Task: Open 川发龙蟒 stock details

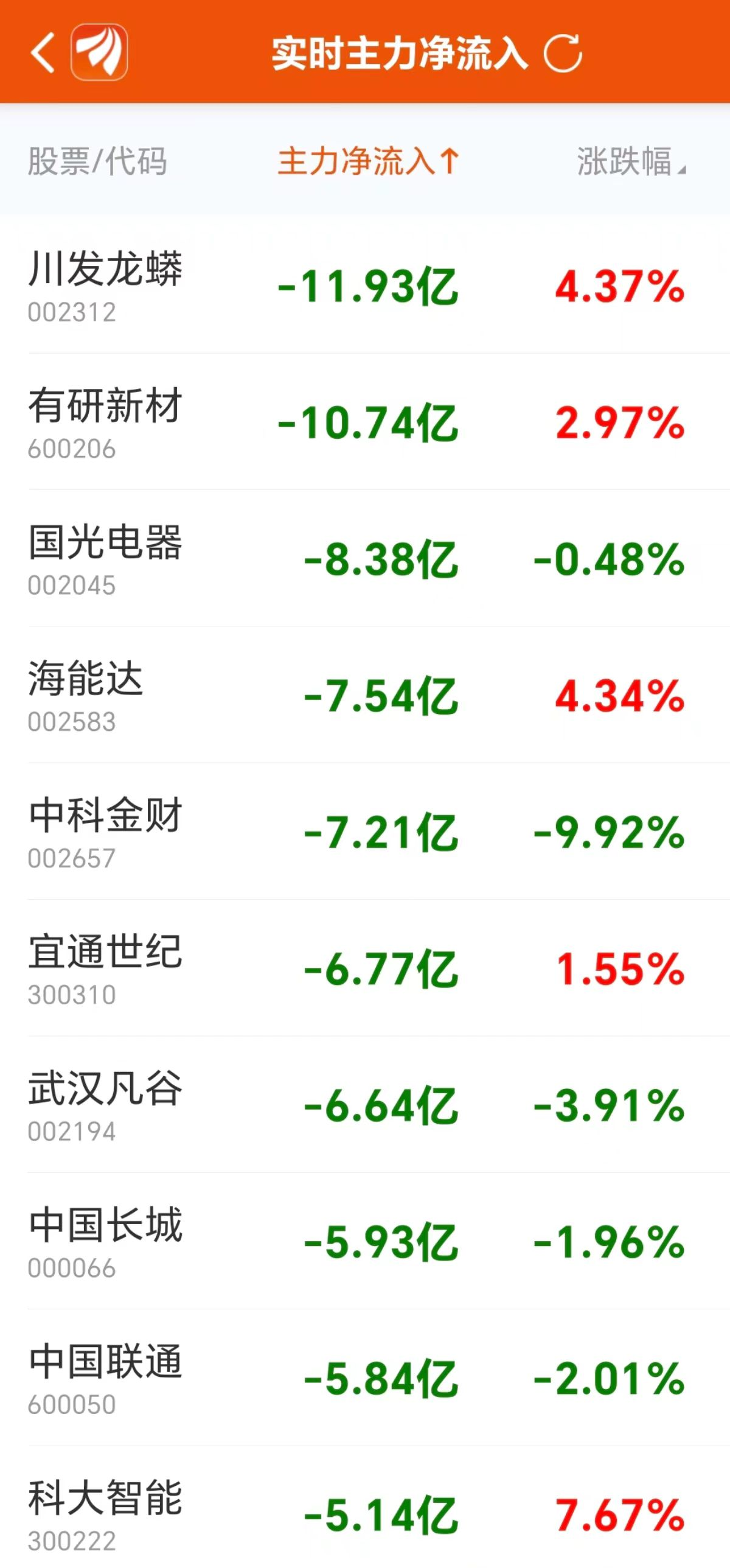Action: [105, 285]
